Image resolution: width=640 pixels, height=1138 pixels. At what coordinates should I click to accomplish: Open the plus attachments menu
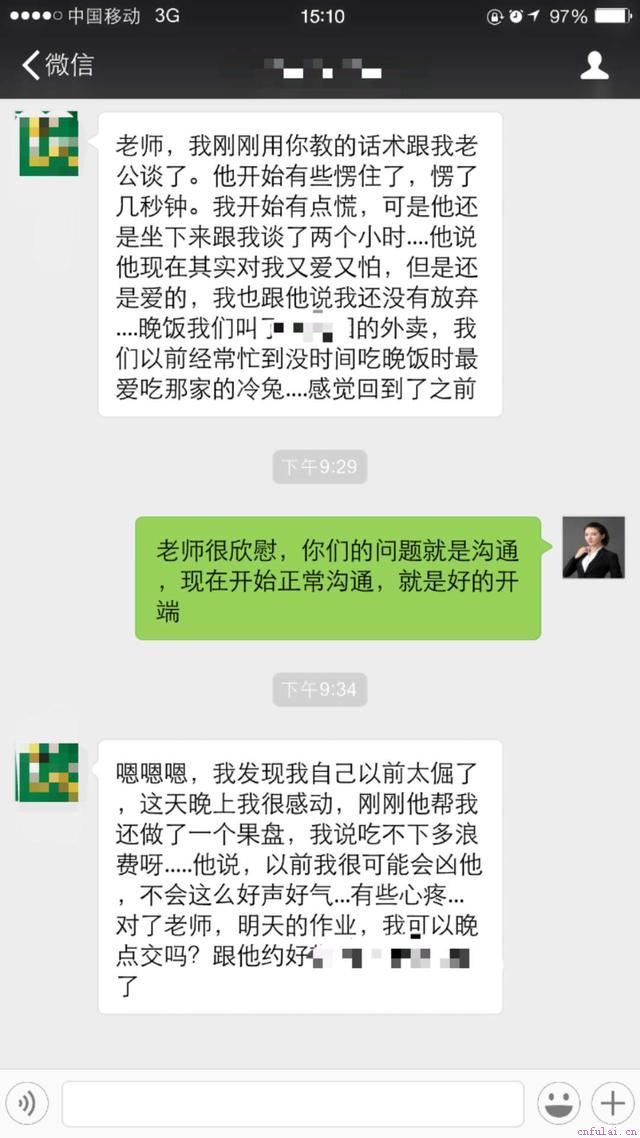pyautogui.click(x=611, y=1104)
